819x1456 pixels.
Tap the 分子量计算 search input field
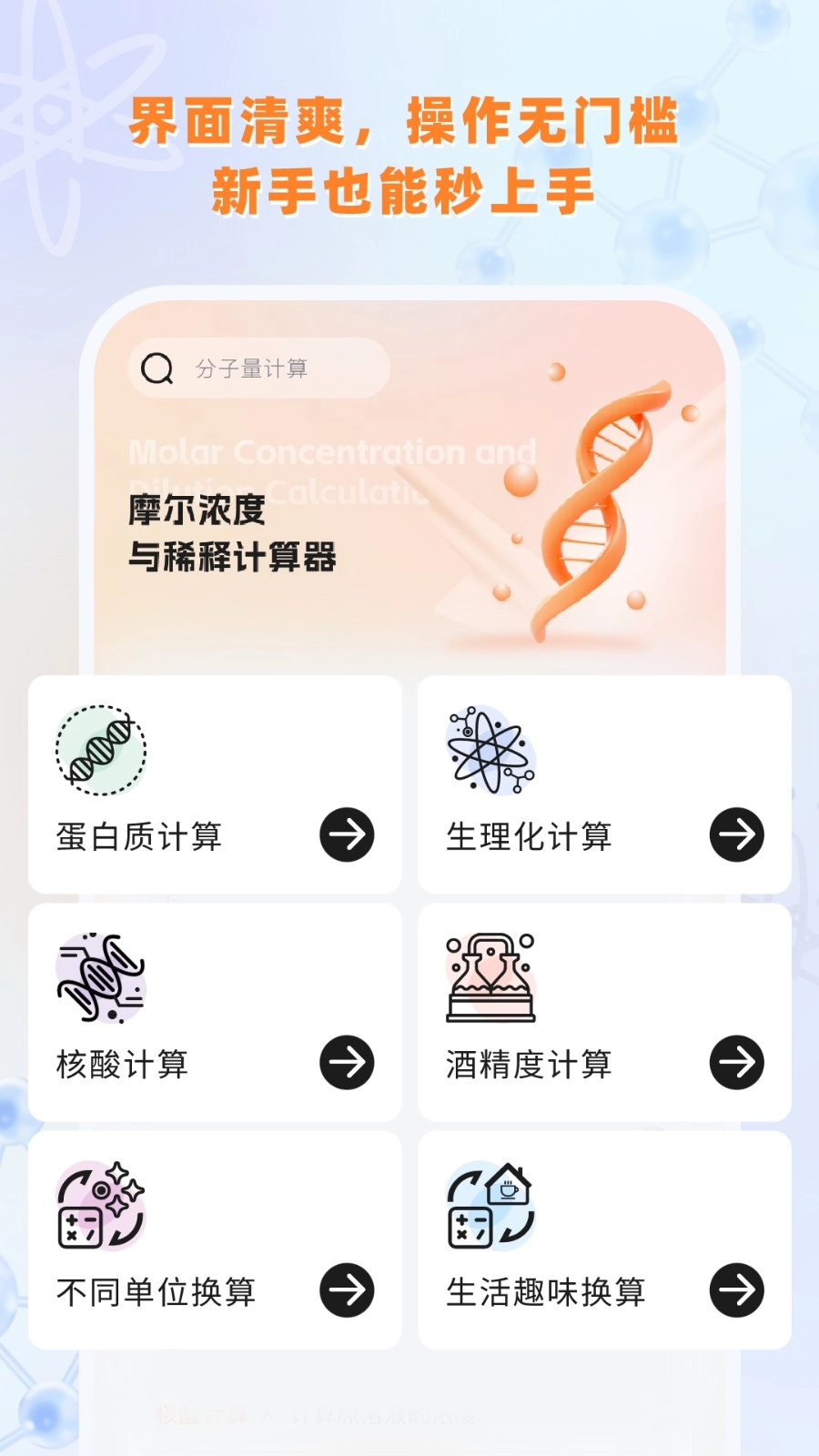click(273, 367)
